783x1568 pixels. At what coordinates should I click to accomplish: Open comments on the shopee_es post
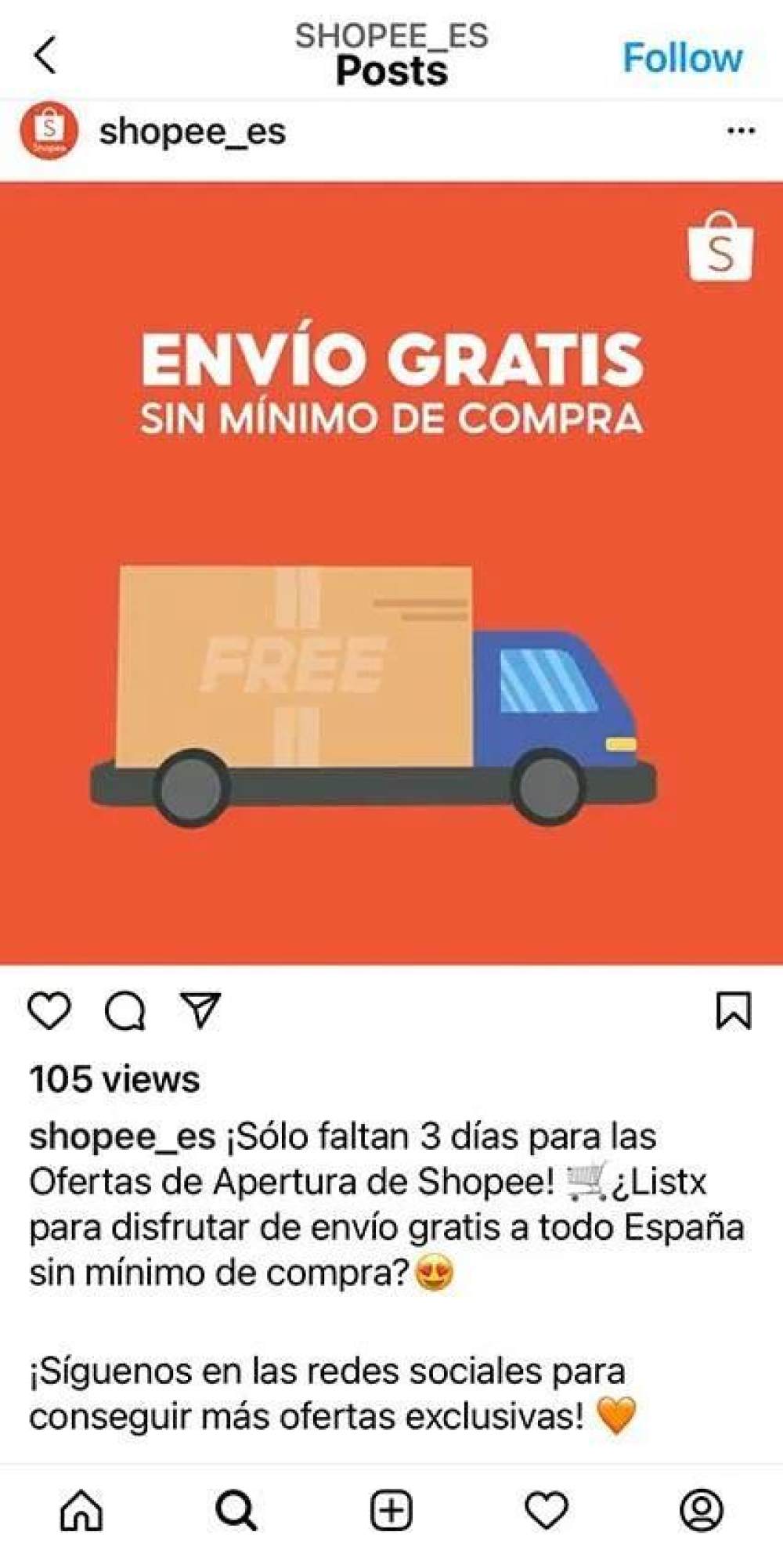(124, 1011)
